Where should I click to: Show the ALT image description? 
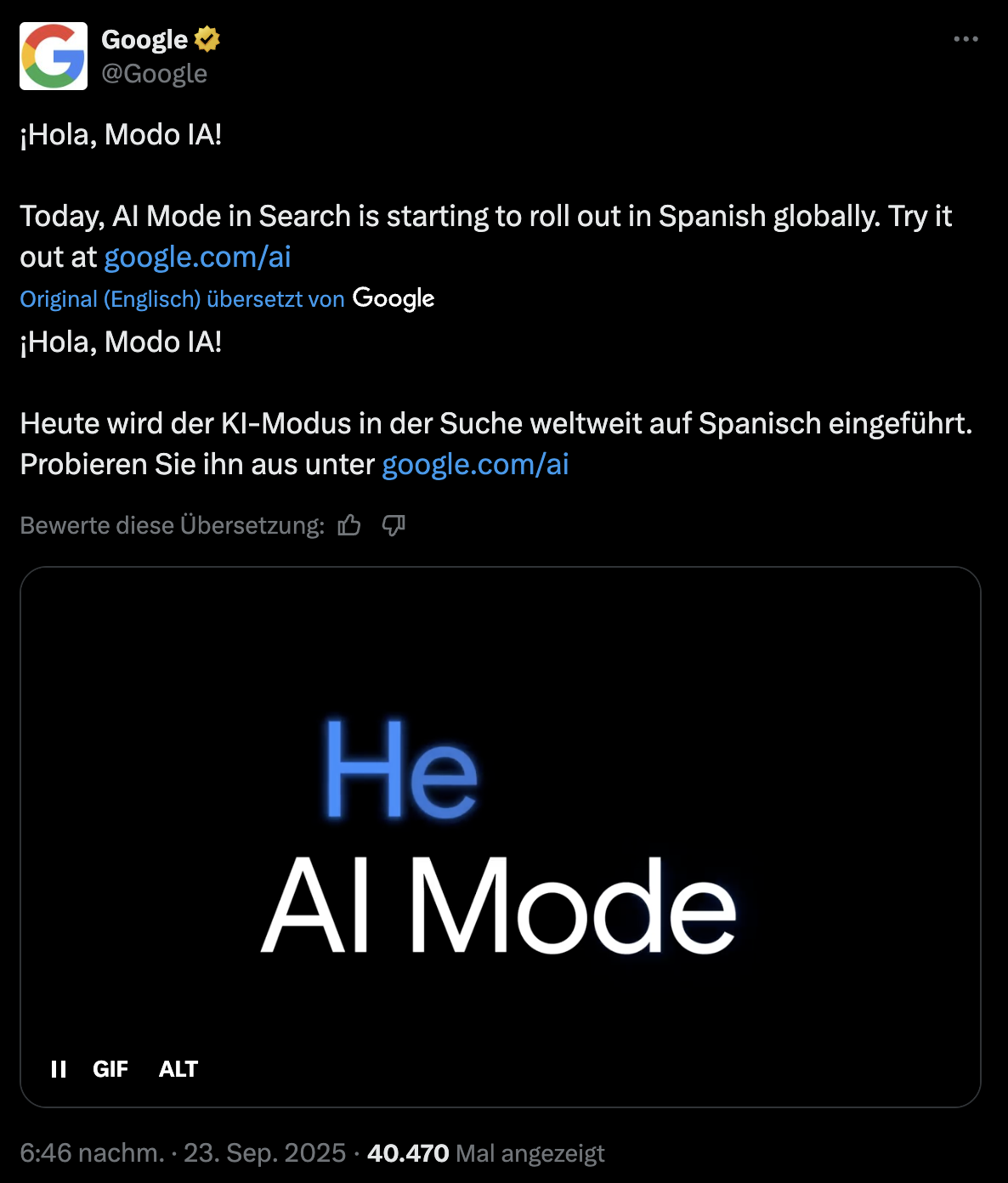178,1069
